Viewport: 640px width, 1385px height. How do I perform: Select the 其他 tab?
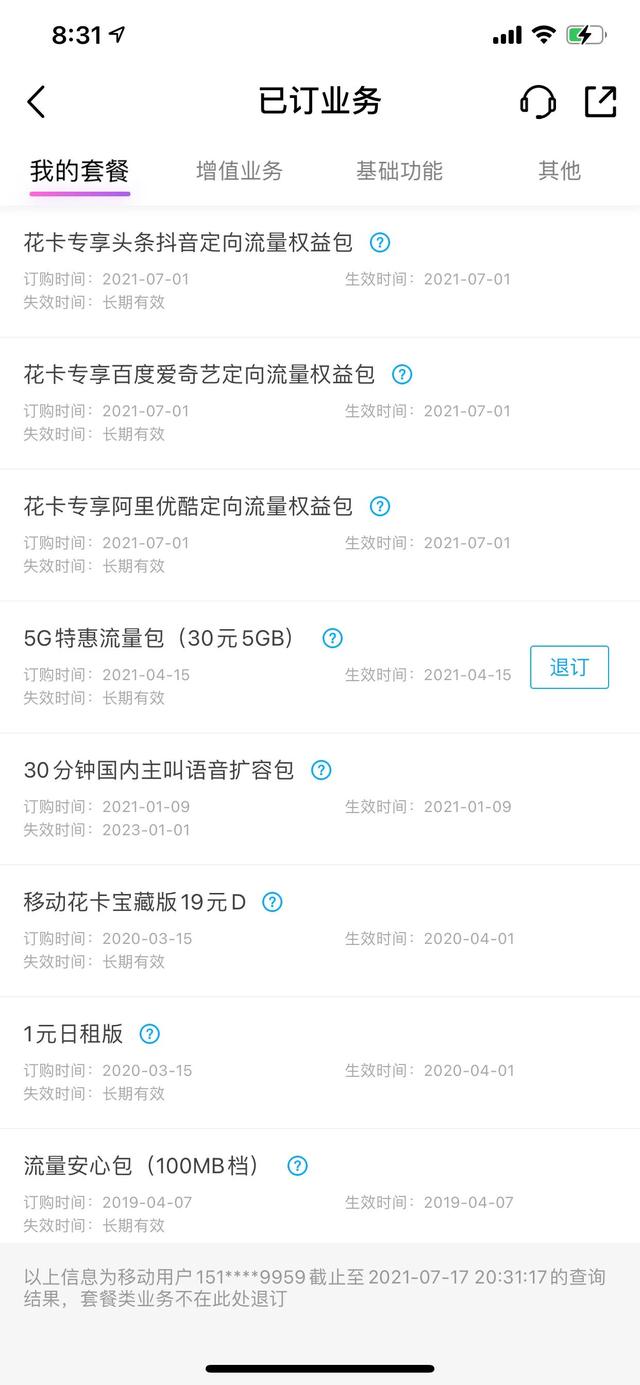click(559, 171)
